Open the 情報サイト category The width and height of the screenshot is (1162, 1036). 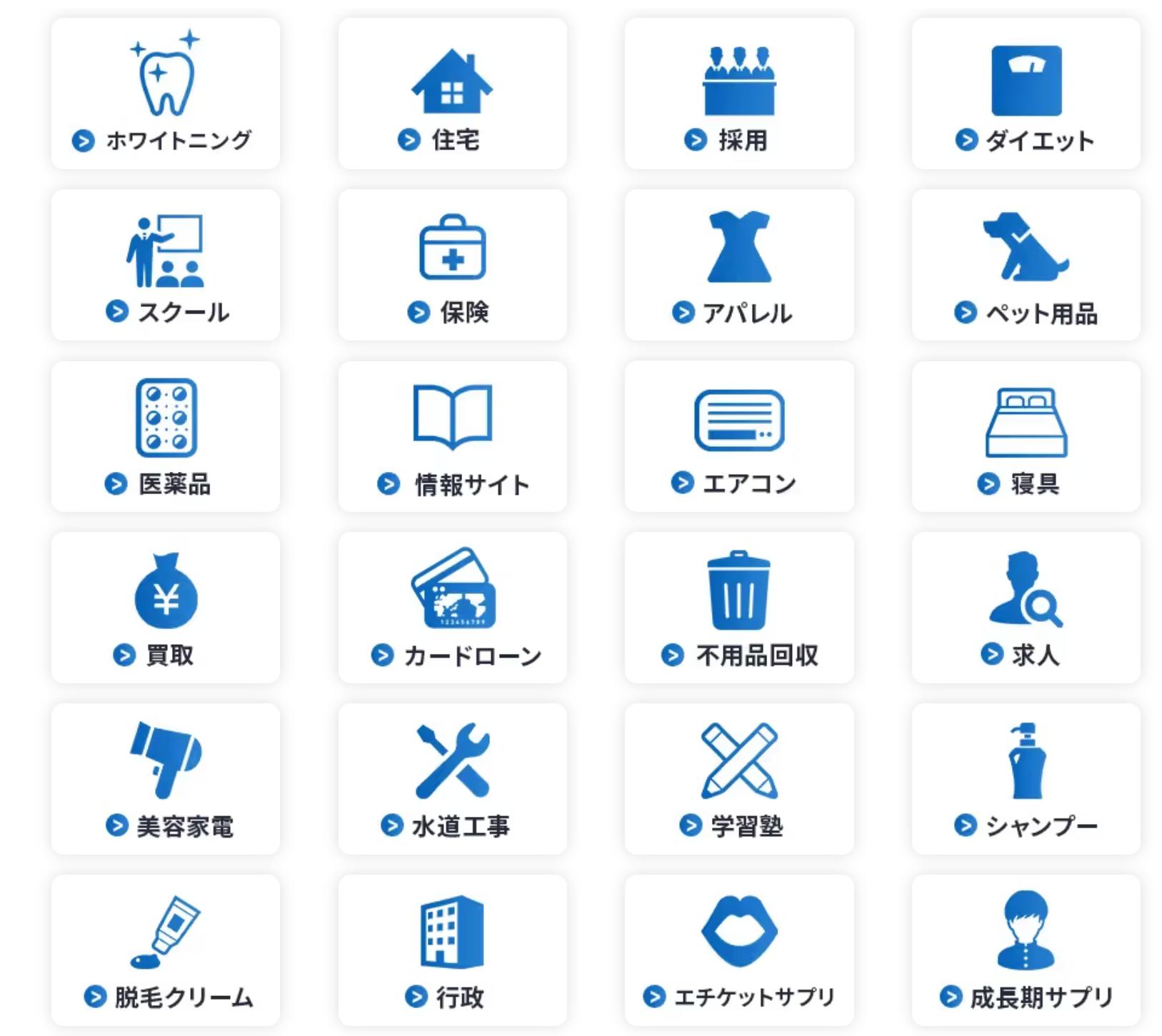click(452, 437)
